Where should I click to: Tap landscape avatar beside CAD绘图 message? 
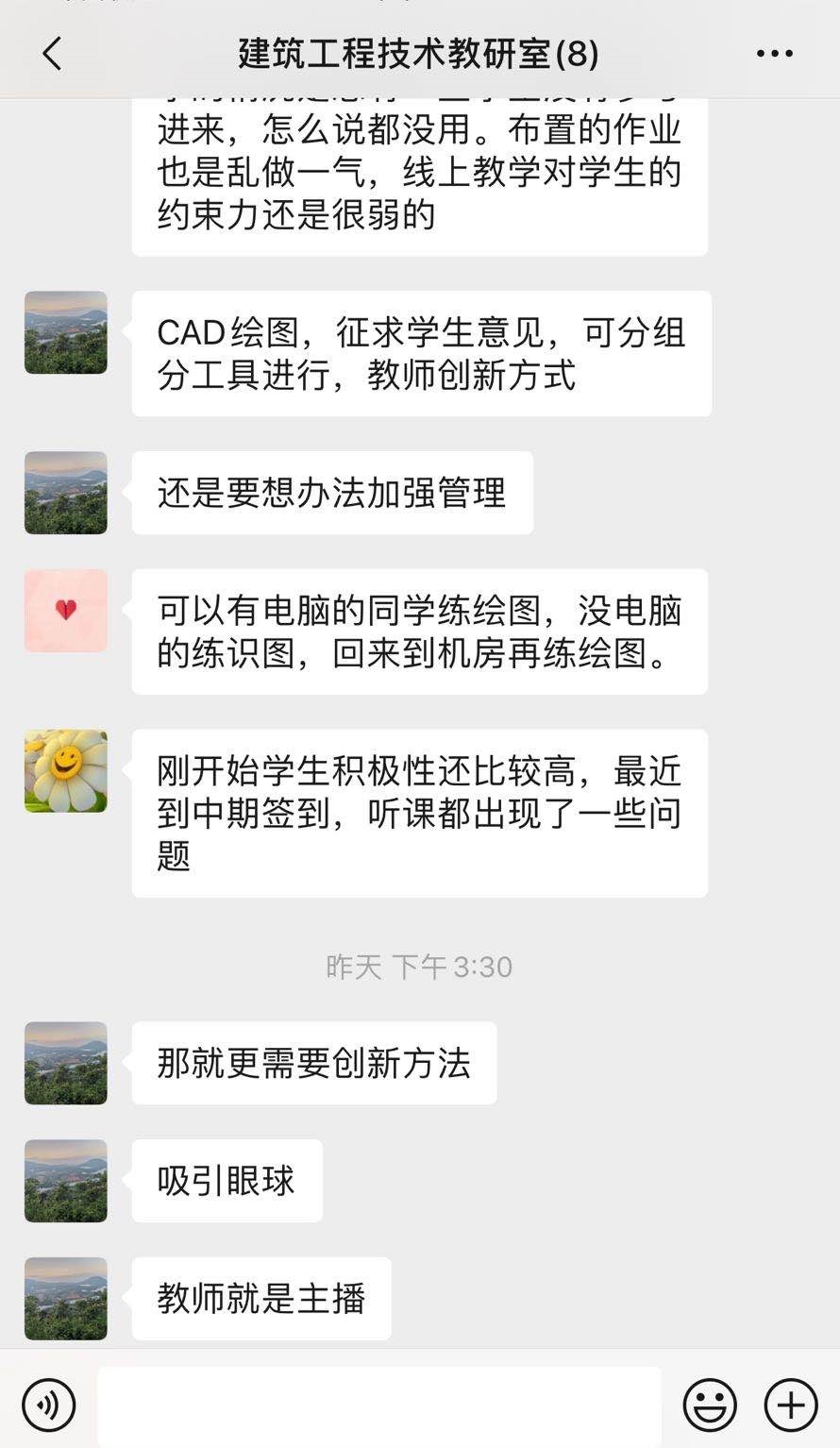66,332
